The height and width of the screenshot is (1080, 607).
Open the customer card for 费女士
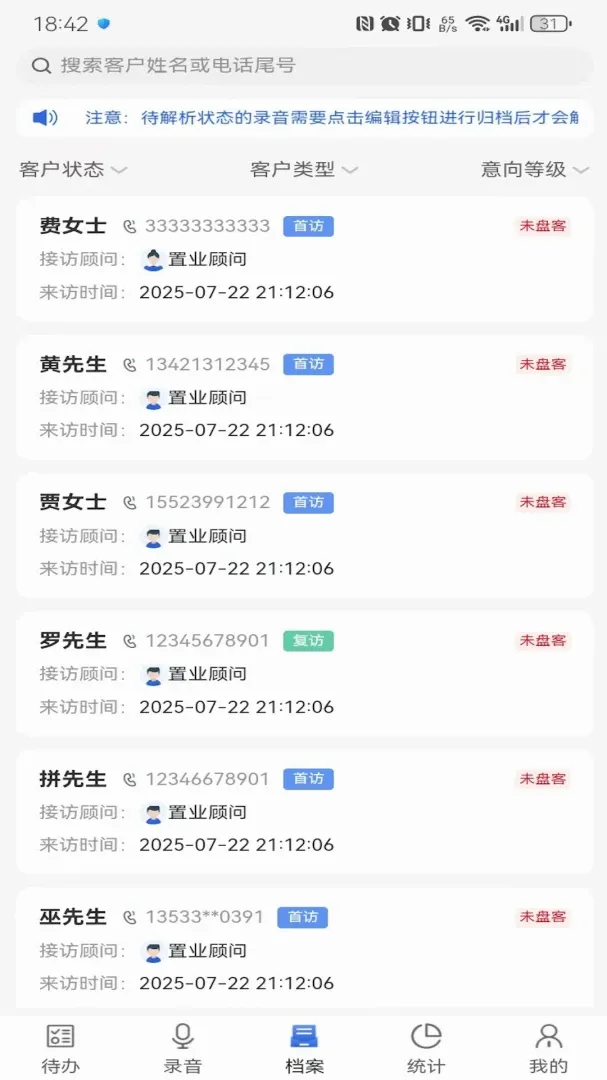pos(304,259)
